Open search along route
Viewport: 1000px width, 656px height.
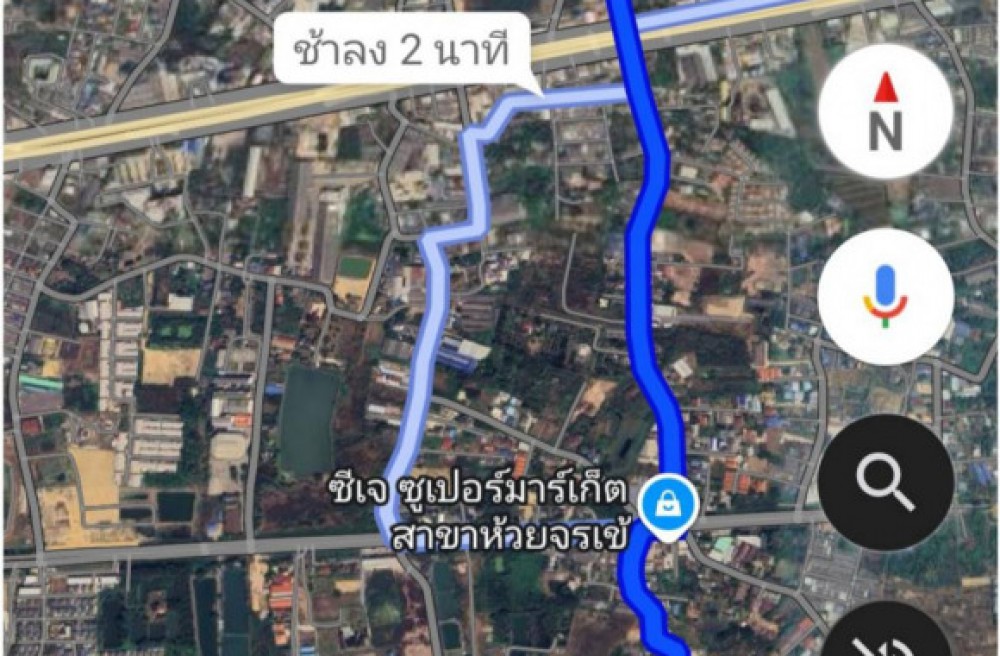(885, 482)
